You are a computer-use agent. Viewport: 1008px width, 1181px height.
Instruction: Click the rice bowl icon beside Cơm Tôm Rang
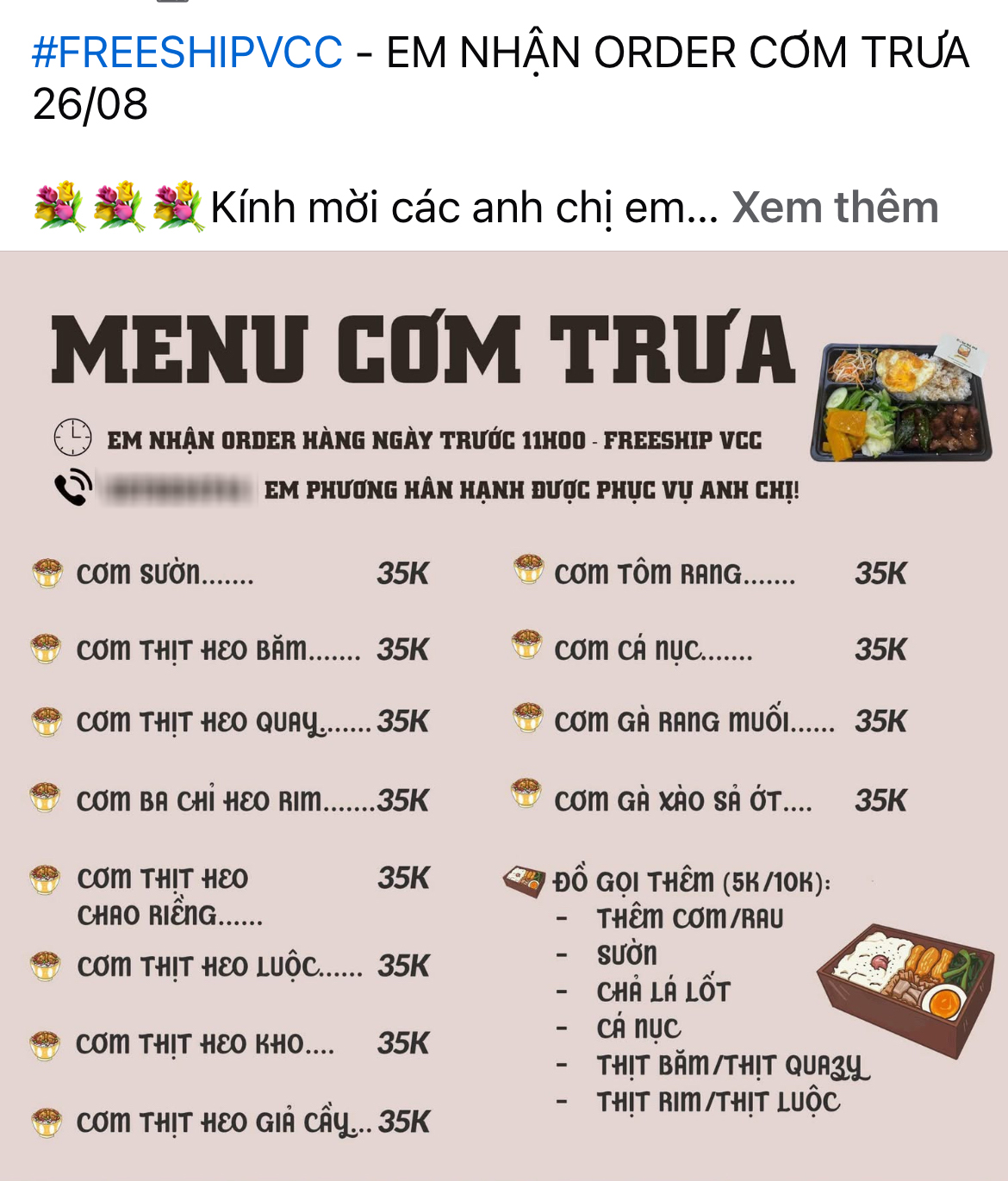click(529, 570)
